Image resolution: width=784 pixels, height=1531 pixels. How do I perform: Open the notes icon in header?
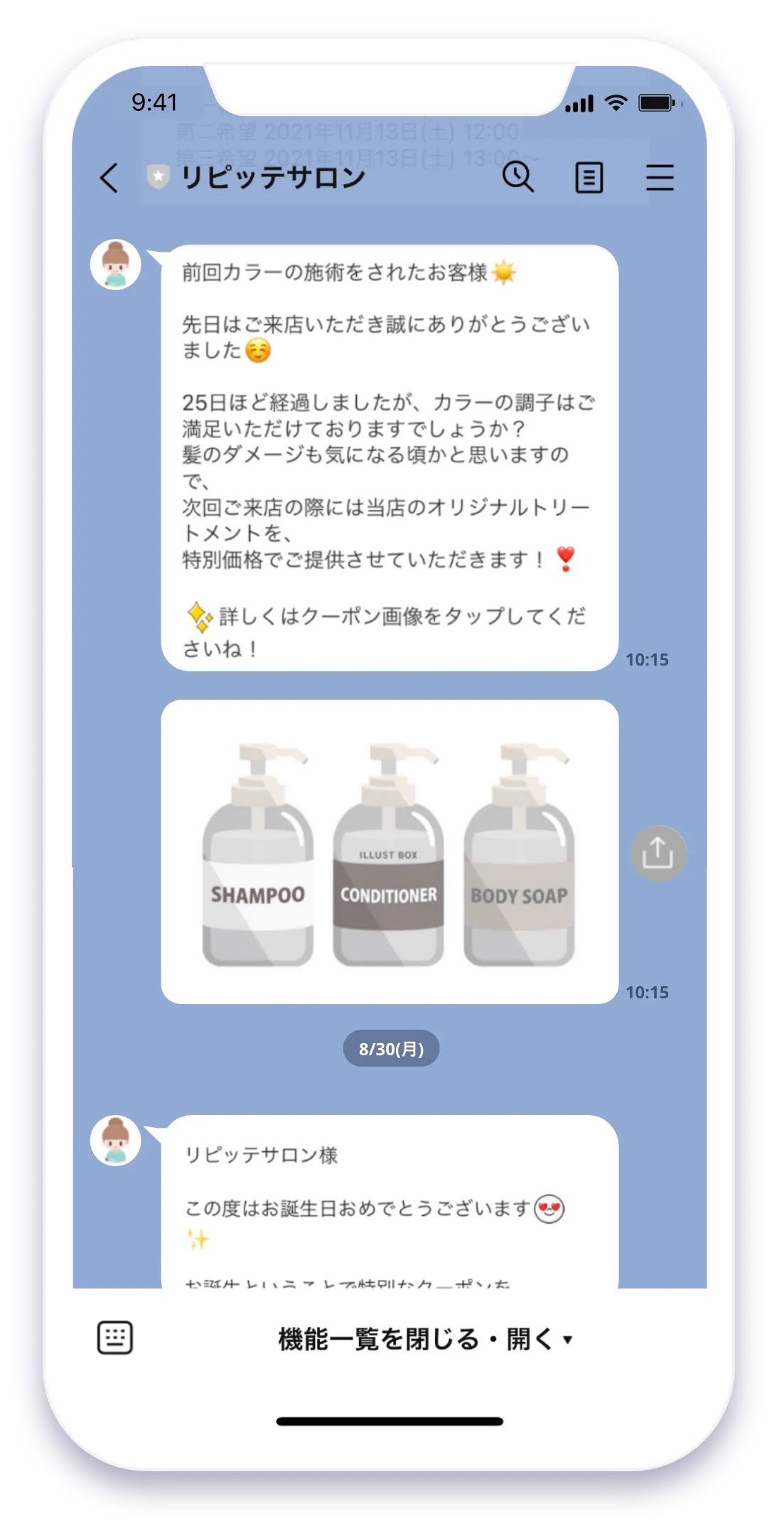[589, 178]
